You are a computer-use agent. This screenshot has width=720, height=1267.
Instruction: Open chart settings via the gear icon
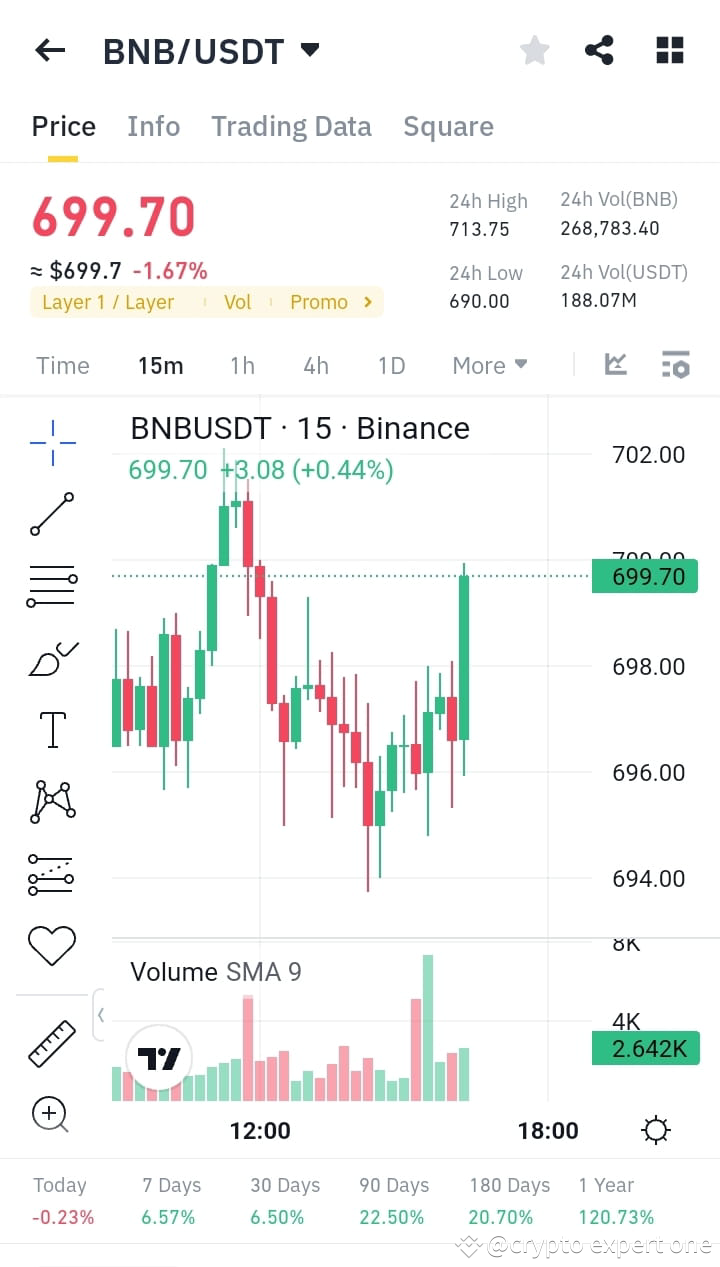655,1130
